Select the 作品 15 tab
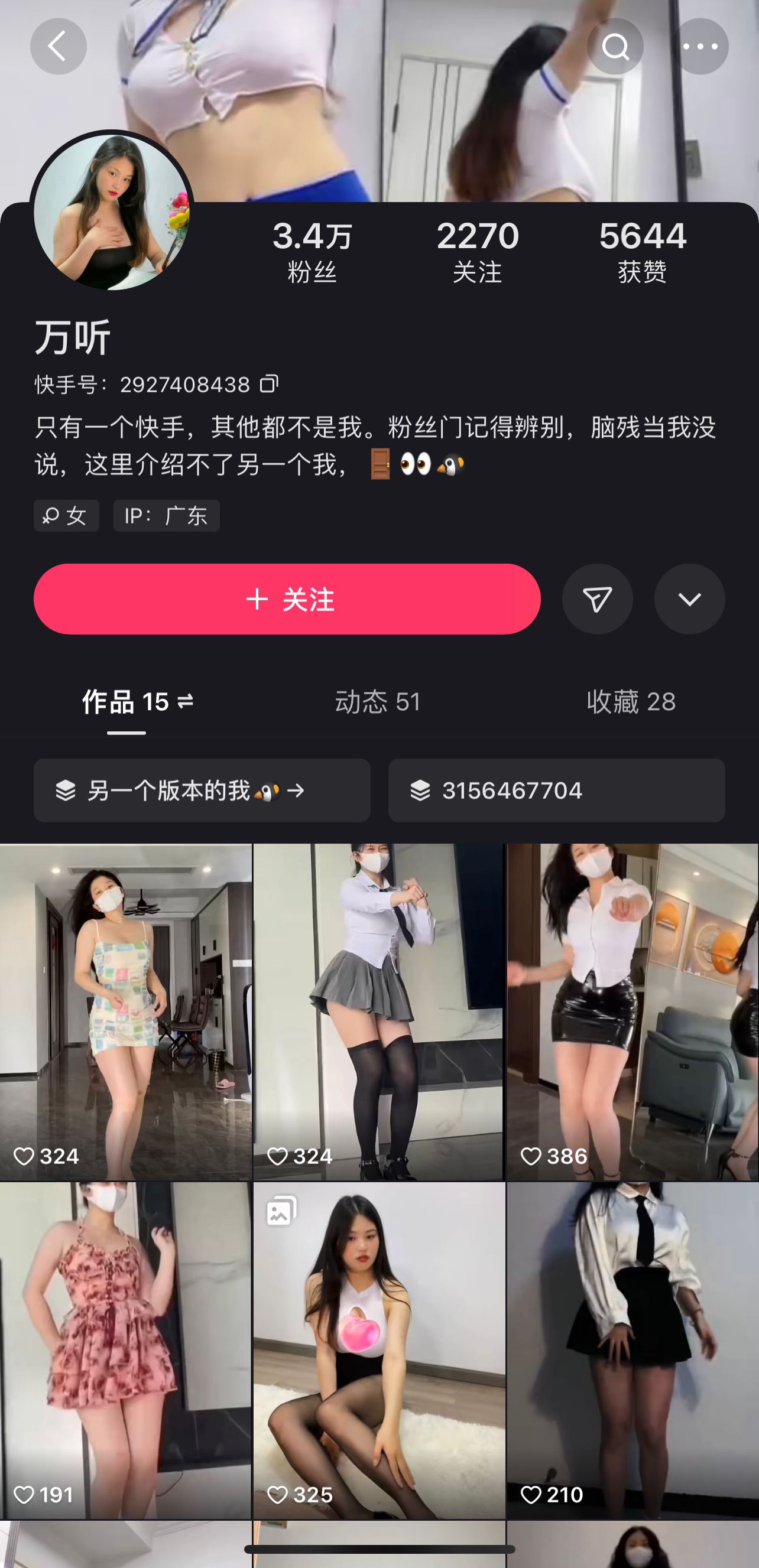 point(137,702)
